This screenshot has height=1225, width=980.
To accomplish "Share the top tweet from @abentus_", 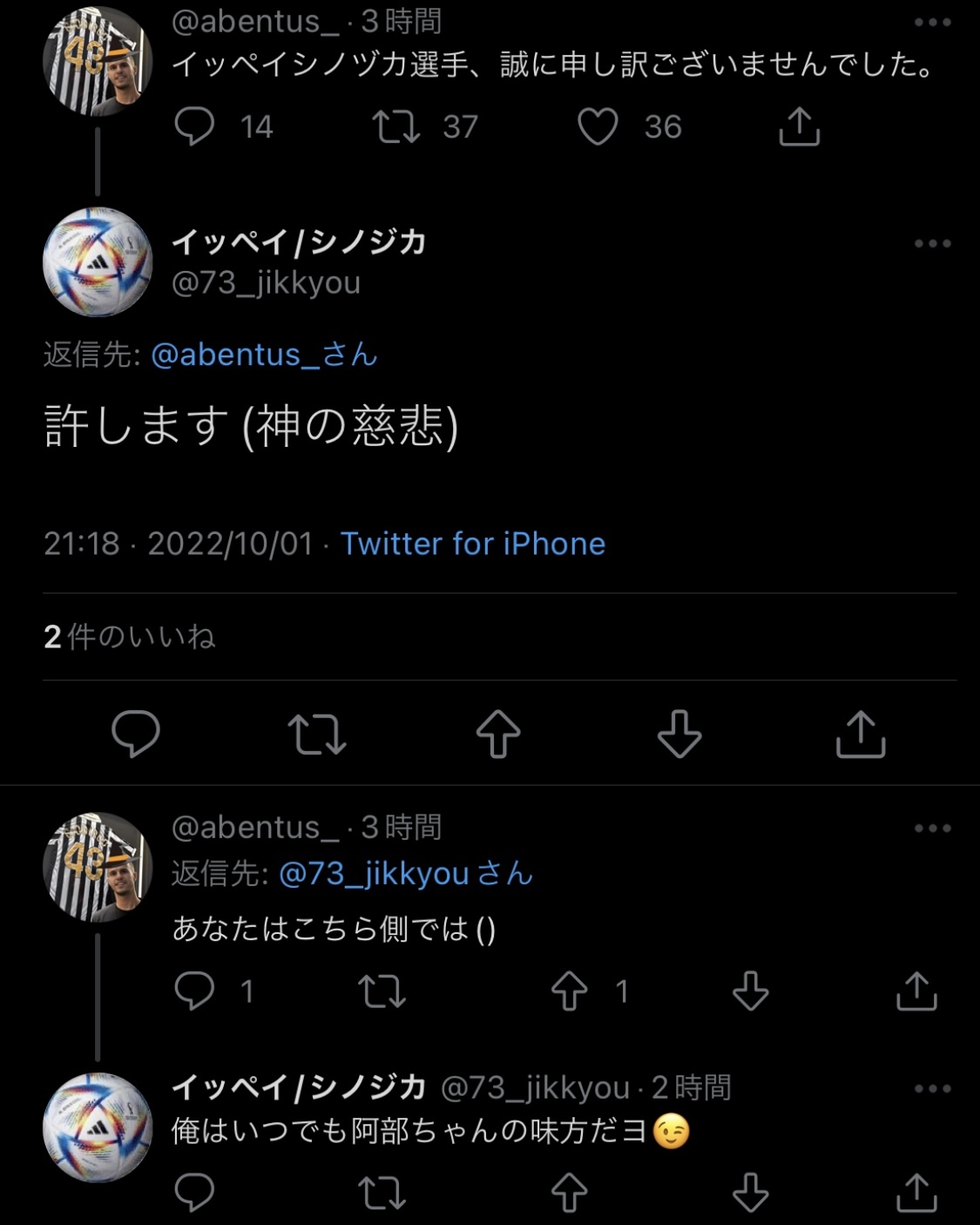I will (799, 127).
